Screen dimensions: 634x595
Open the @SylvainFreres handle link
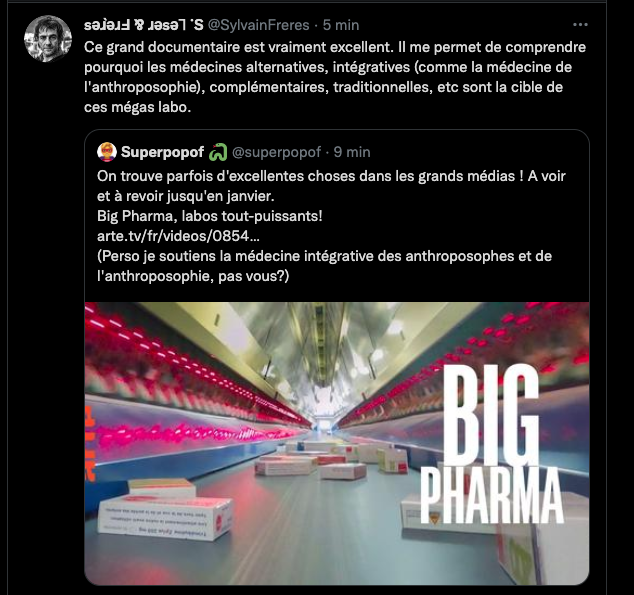tap(258, 24)
